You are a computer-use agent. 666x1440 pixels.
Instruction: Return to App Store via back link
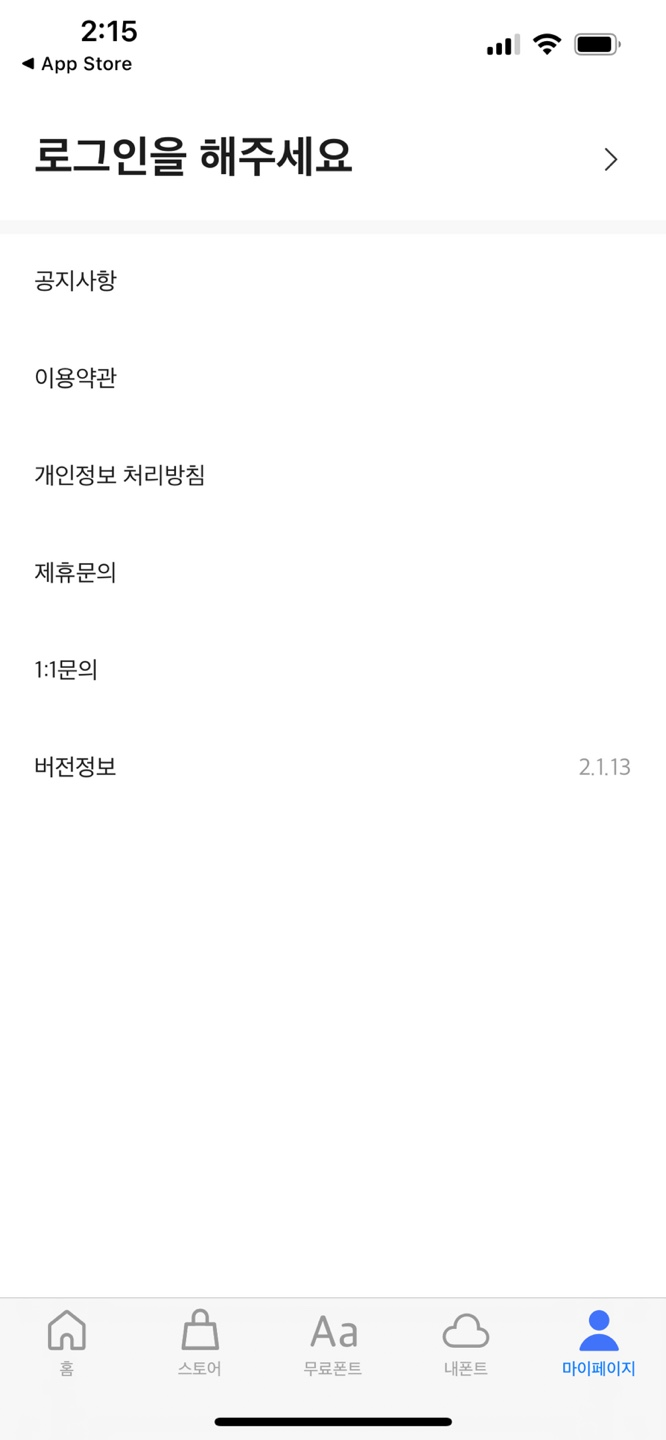pyautogui.click(x=77, y=64)
